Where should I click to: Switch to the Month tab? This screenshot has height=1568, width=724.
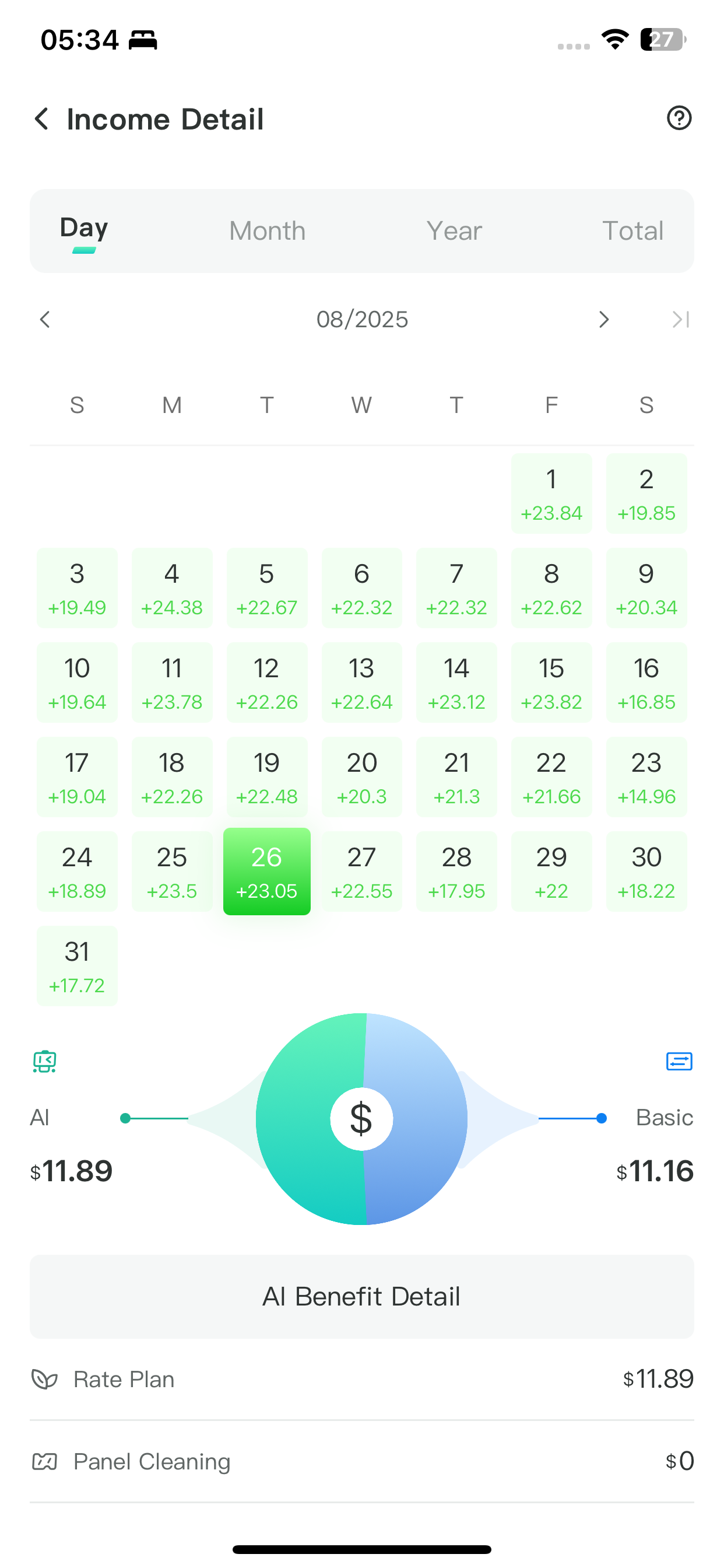[267, 232]
